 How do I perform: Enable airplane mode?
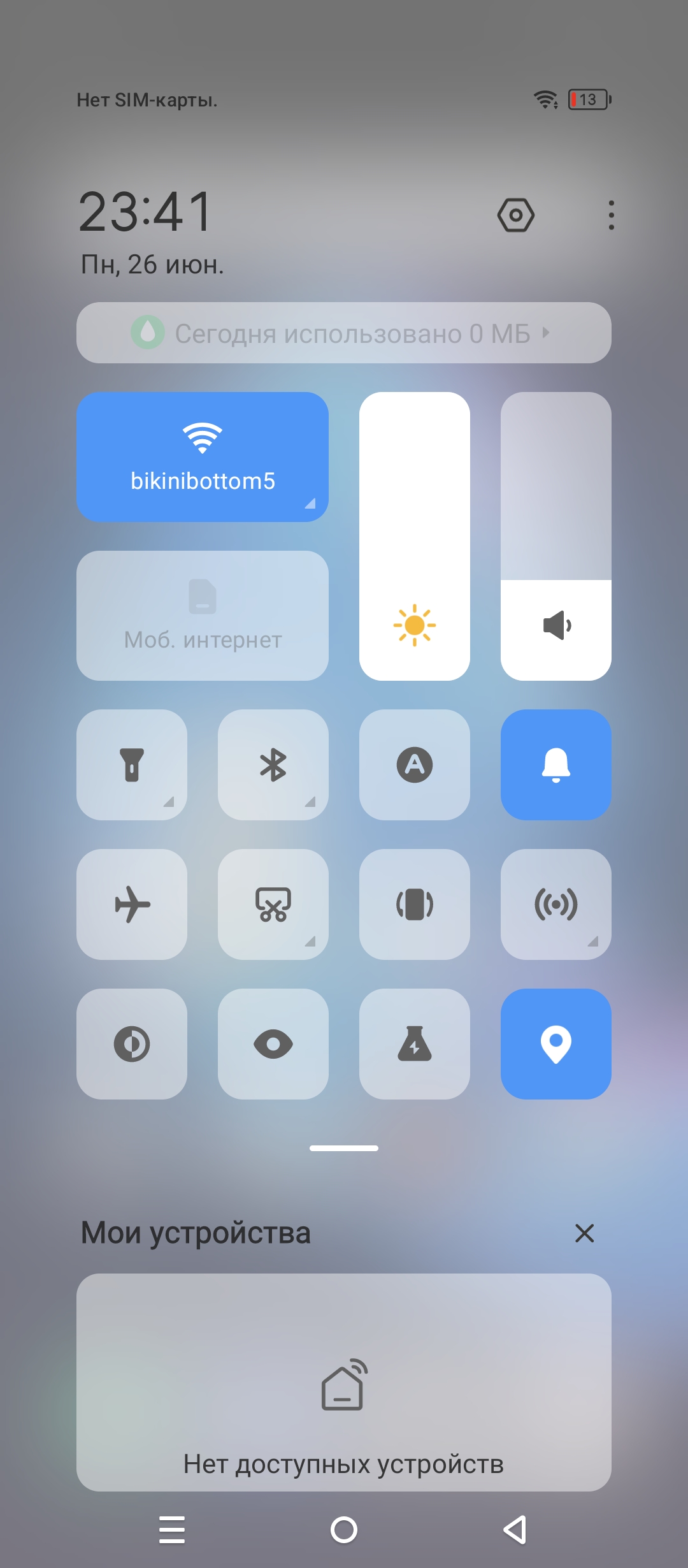coord(132,904)
